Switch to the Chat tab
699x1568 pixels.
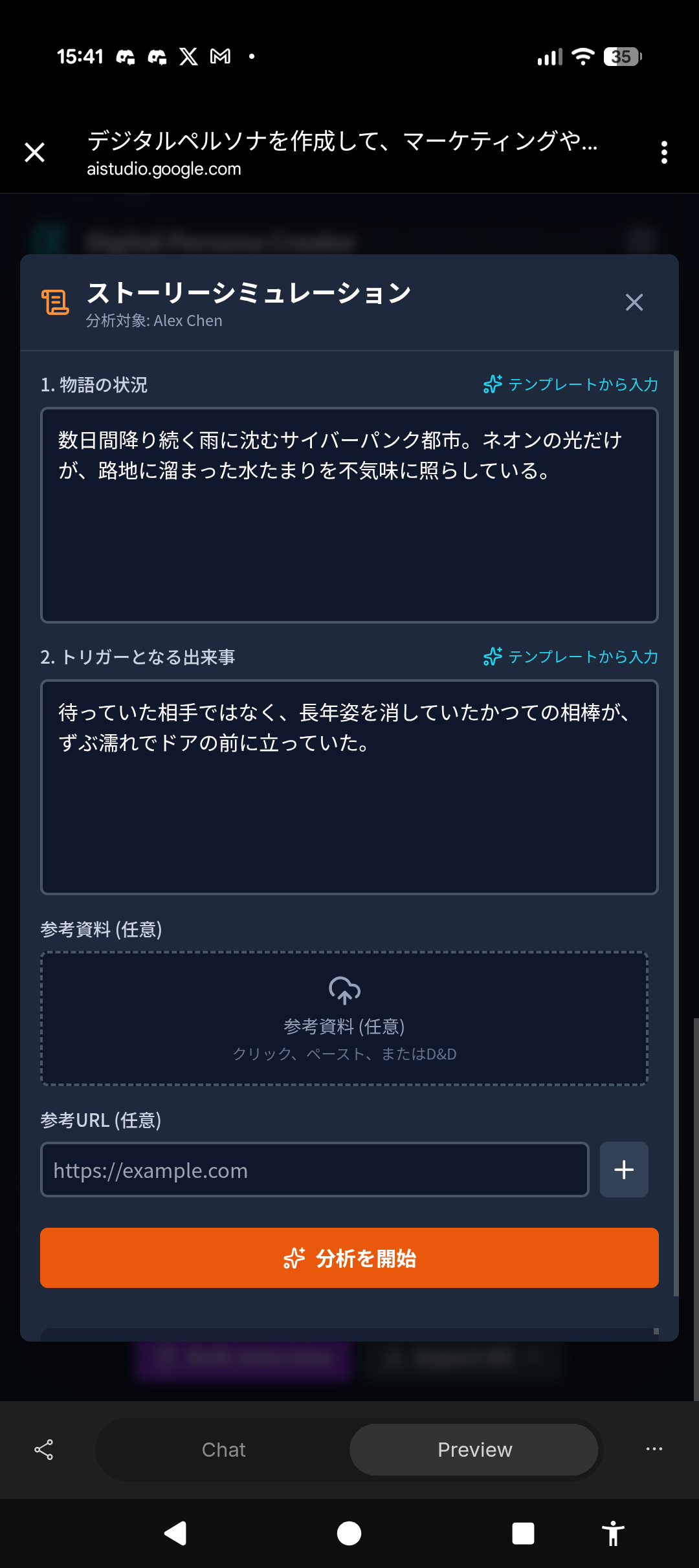(223, 1450)
